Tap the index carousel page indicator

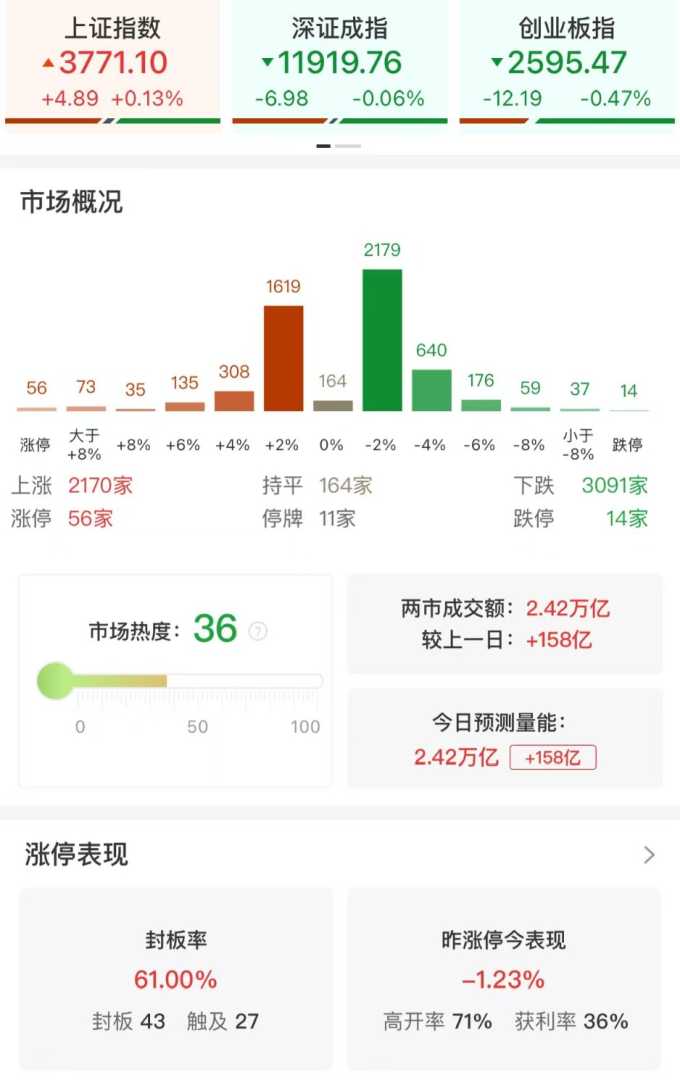point(339,146)
